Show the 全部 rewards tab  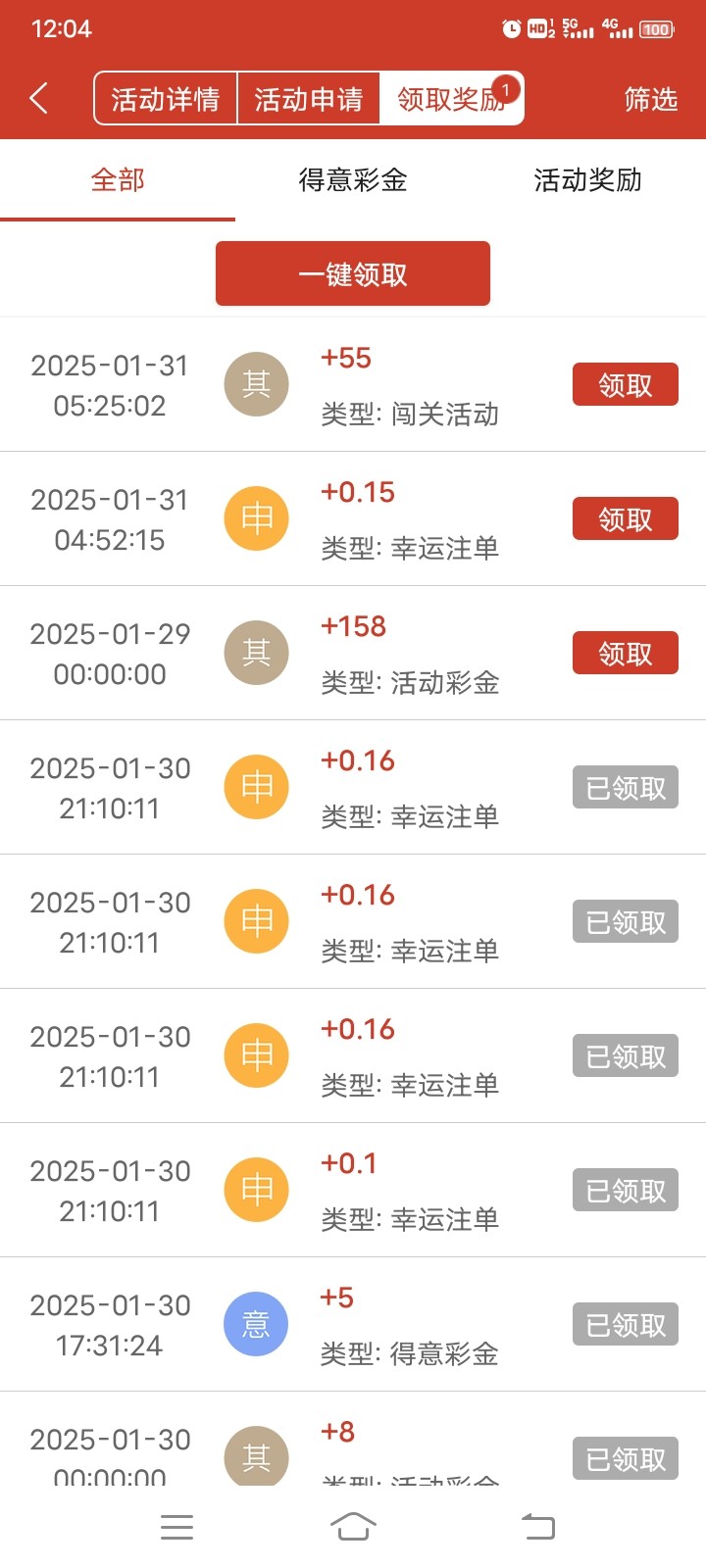coord(118,180)
